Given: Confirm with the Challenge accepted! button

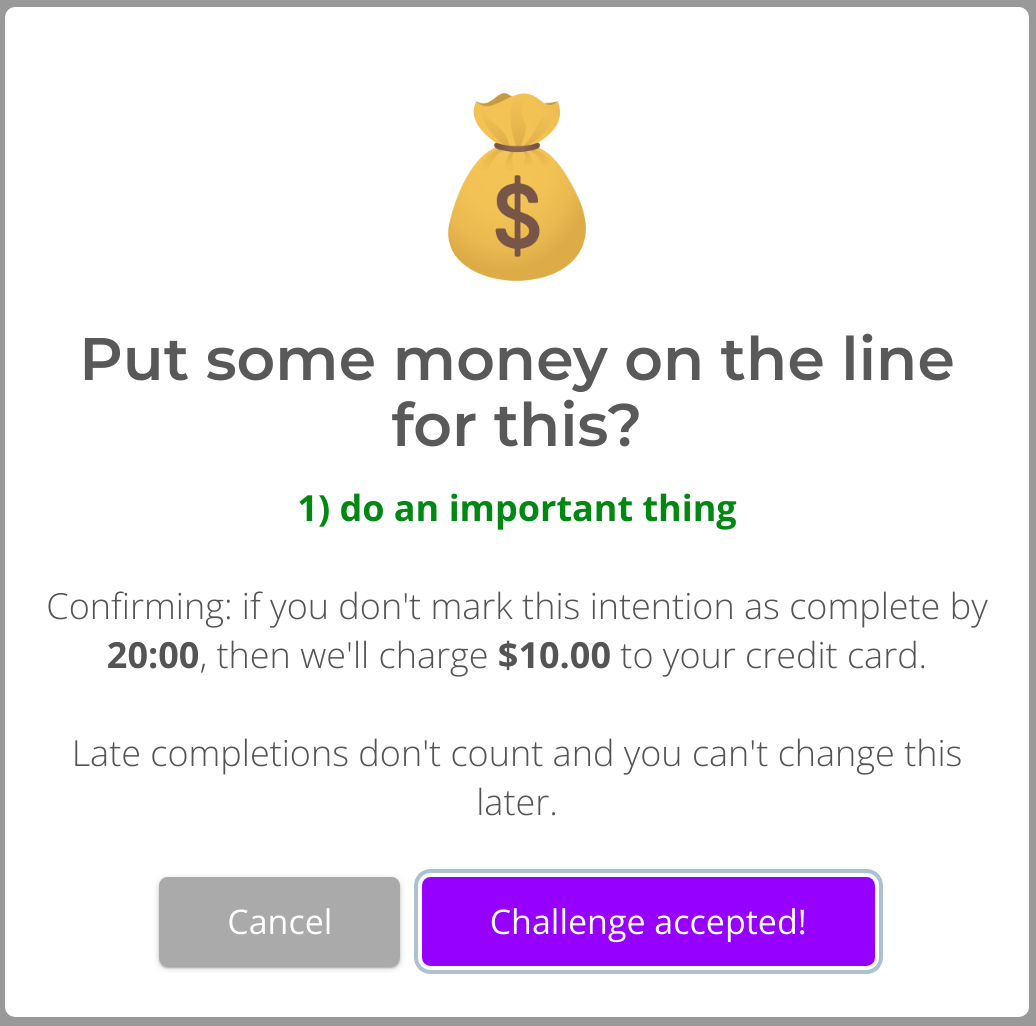Looking at the screenshot, I should point(648,922).
